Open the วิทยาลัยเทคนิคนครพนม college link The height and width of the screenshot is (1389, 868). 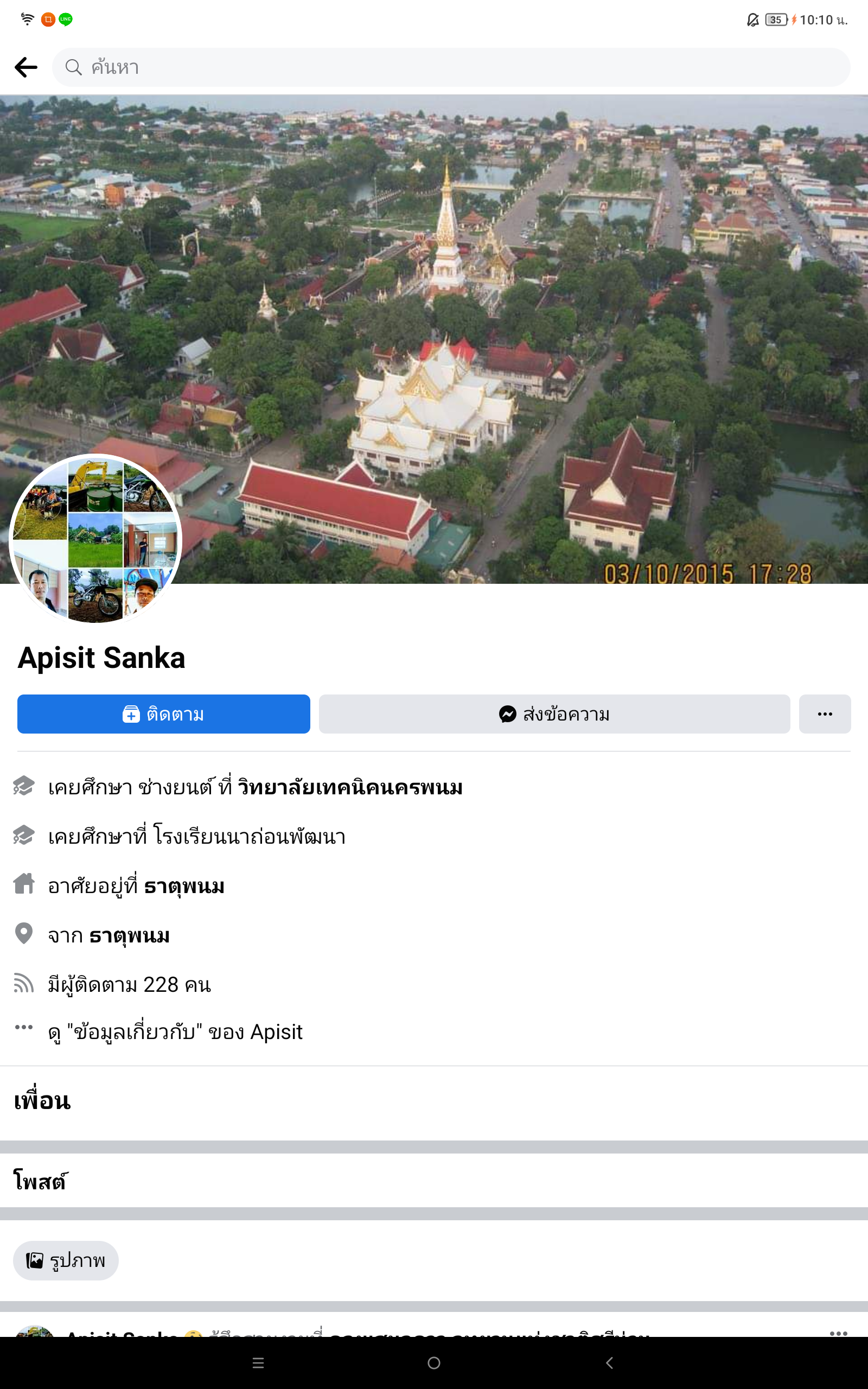point(350,787)
